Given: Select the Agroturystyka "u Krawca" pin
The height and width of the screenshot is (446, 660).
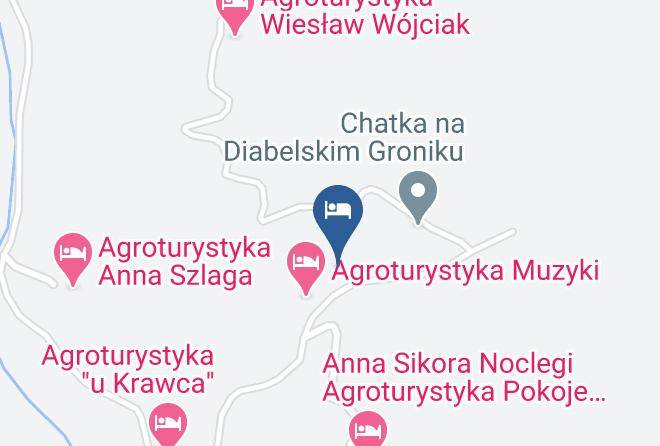Looking at the screenshot, I should click(168, 424).
